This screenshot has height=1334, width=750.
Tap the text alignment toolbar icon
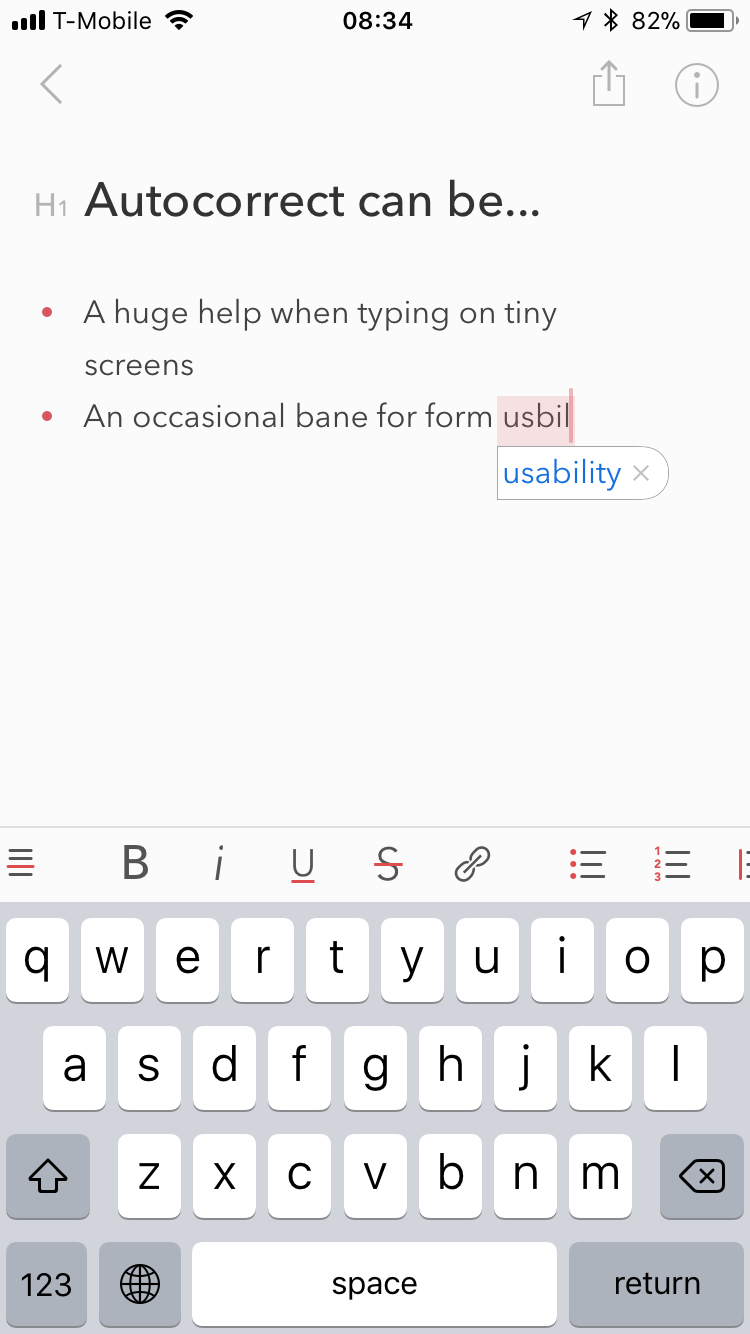(x=21, y=863)
